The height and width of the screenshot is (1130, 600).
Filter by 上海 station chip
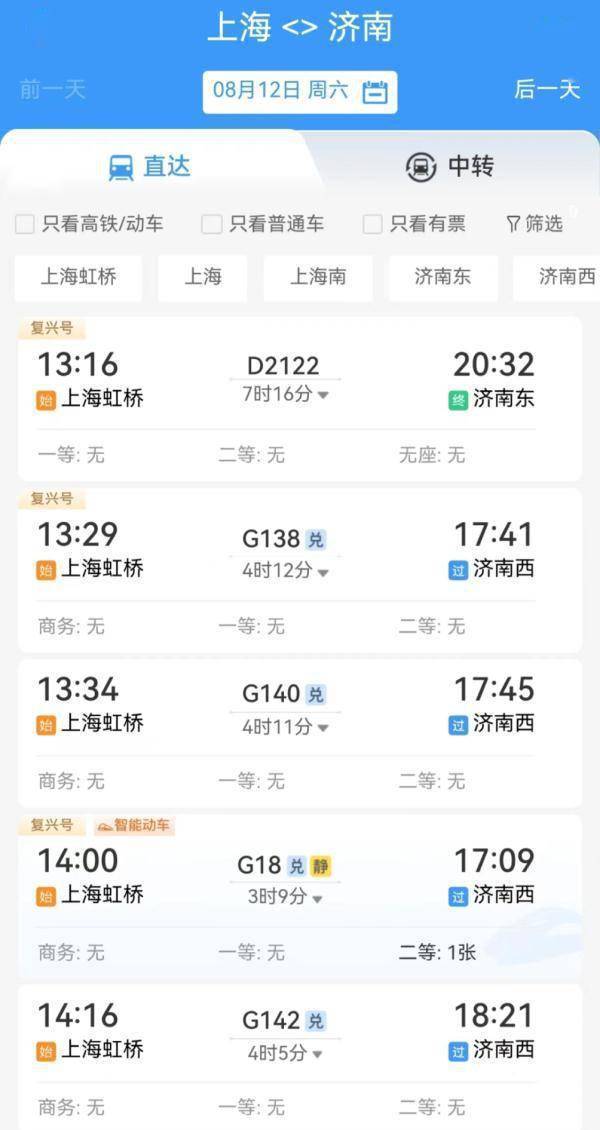(202, 277)
